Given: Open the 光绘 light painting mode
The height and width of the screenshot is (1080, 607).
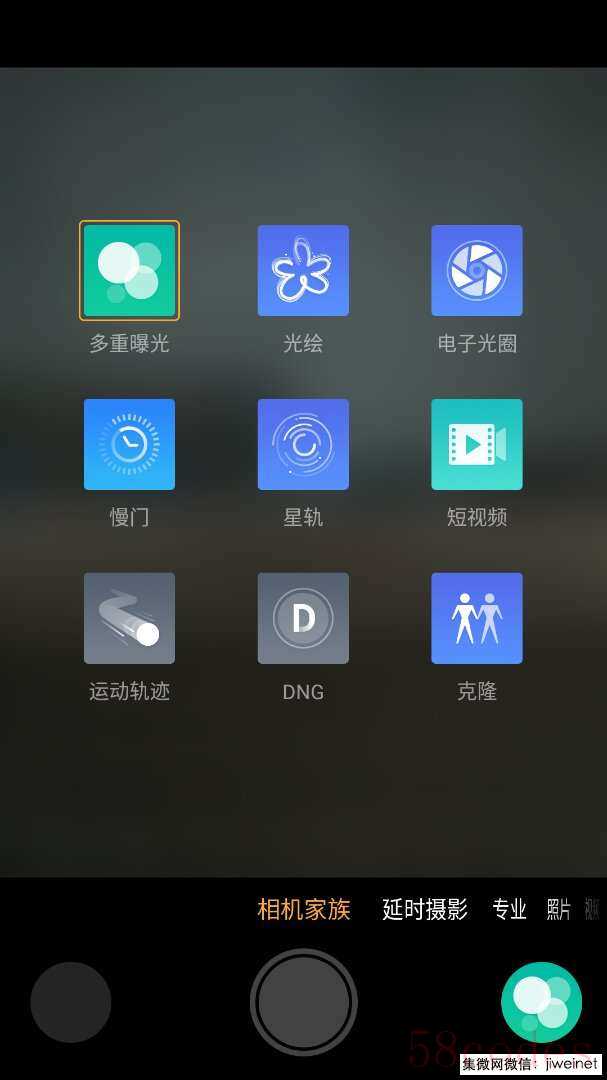Looking at the screenshot, I should pyautogui.click(x=303, y=270).
